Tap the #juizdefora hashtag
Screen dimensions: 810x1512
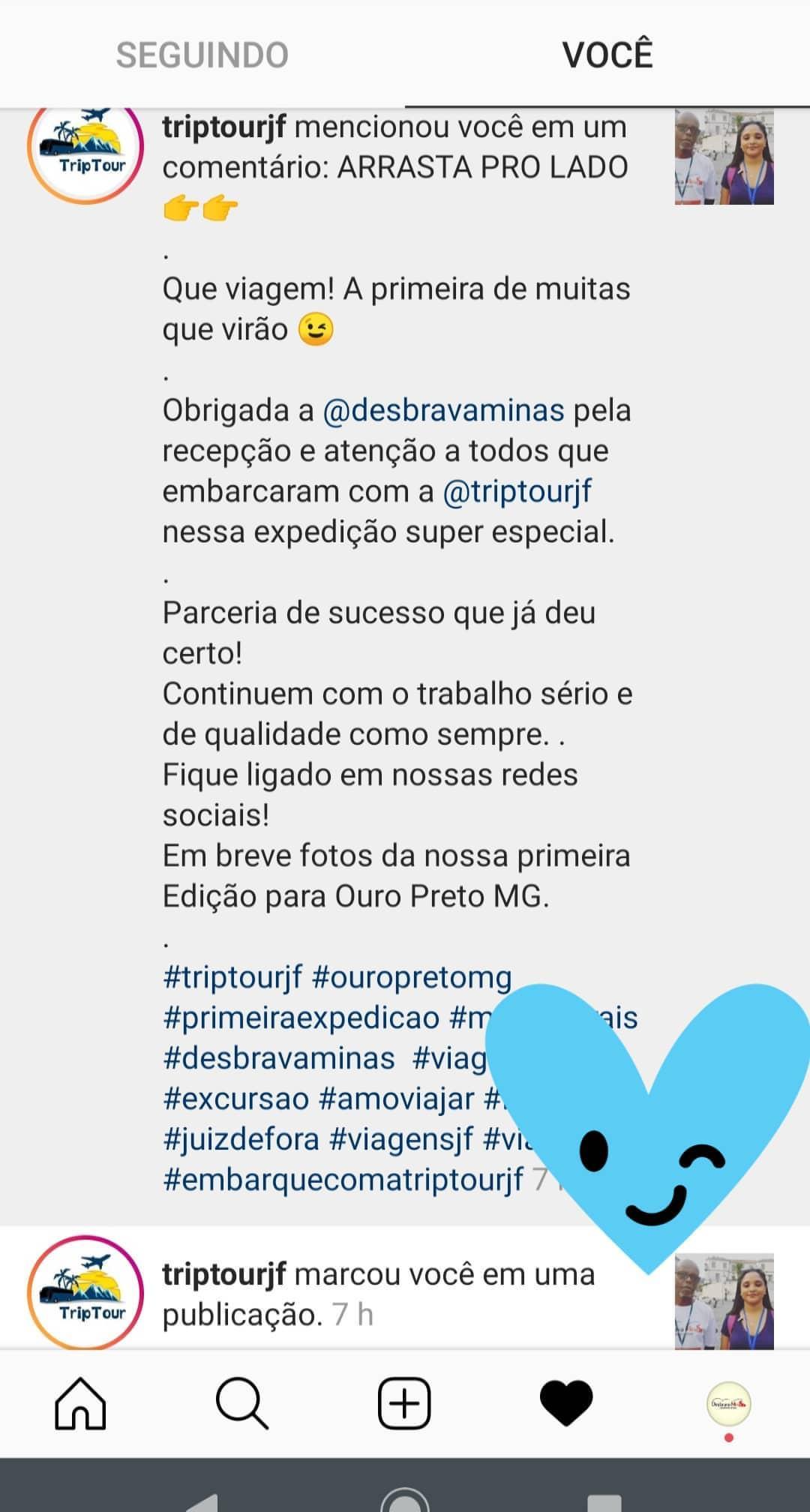point(241,1139)
